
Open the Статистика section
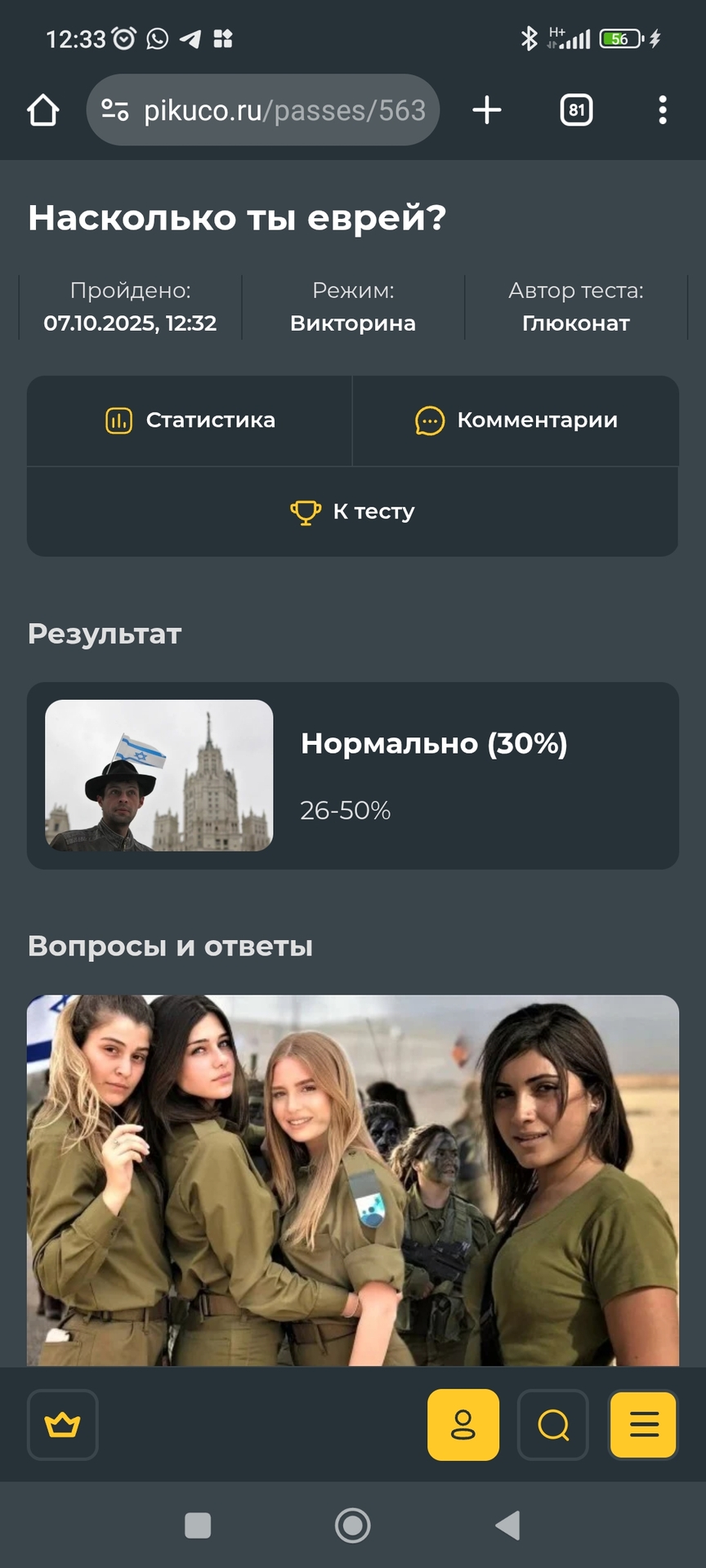tap(190, 421)
